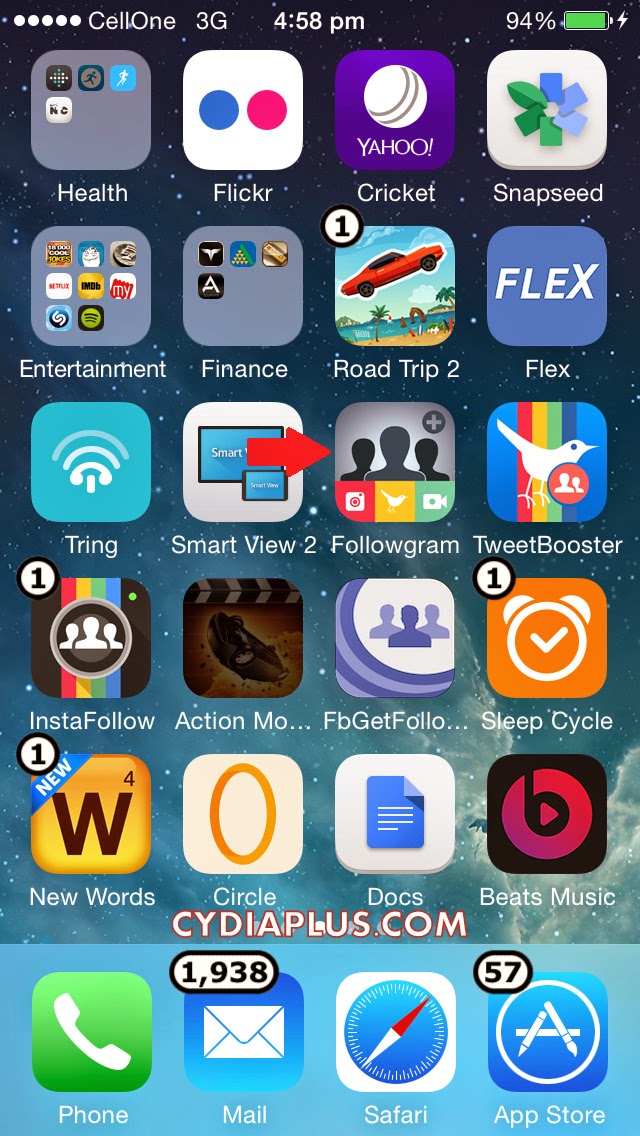Open TweetBooster app
The width and height of the screenshot is (640, 1136).
547,462
